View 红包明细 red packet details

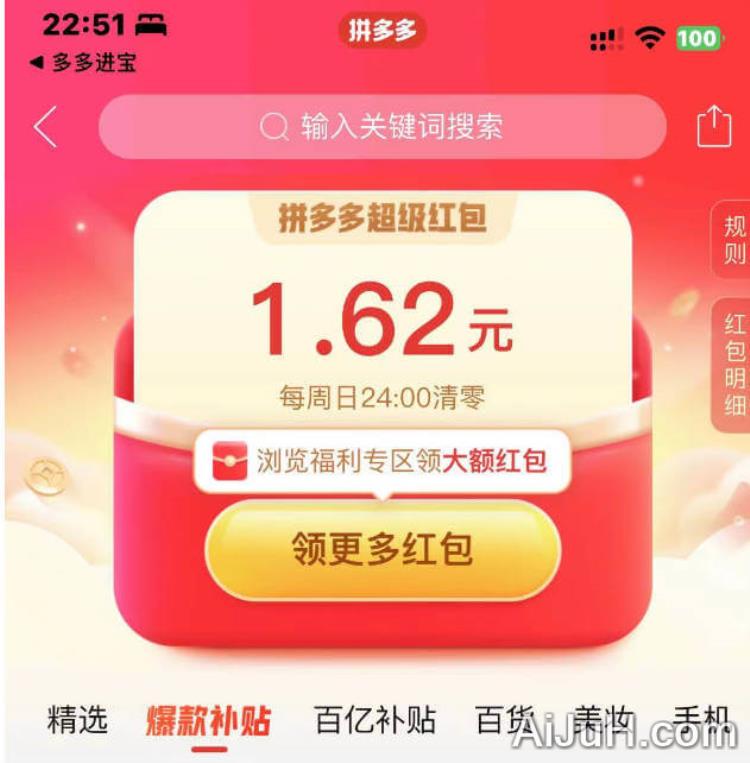733,364
